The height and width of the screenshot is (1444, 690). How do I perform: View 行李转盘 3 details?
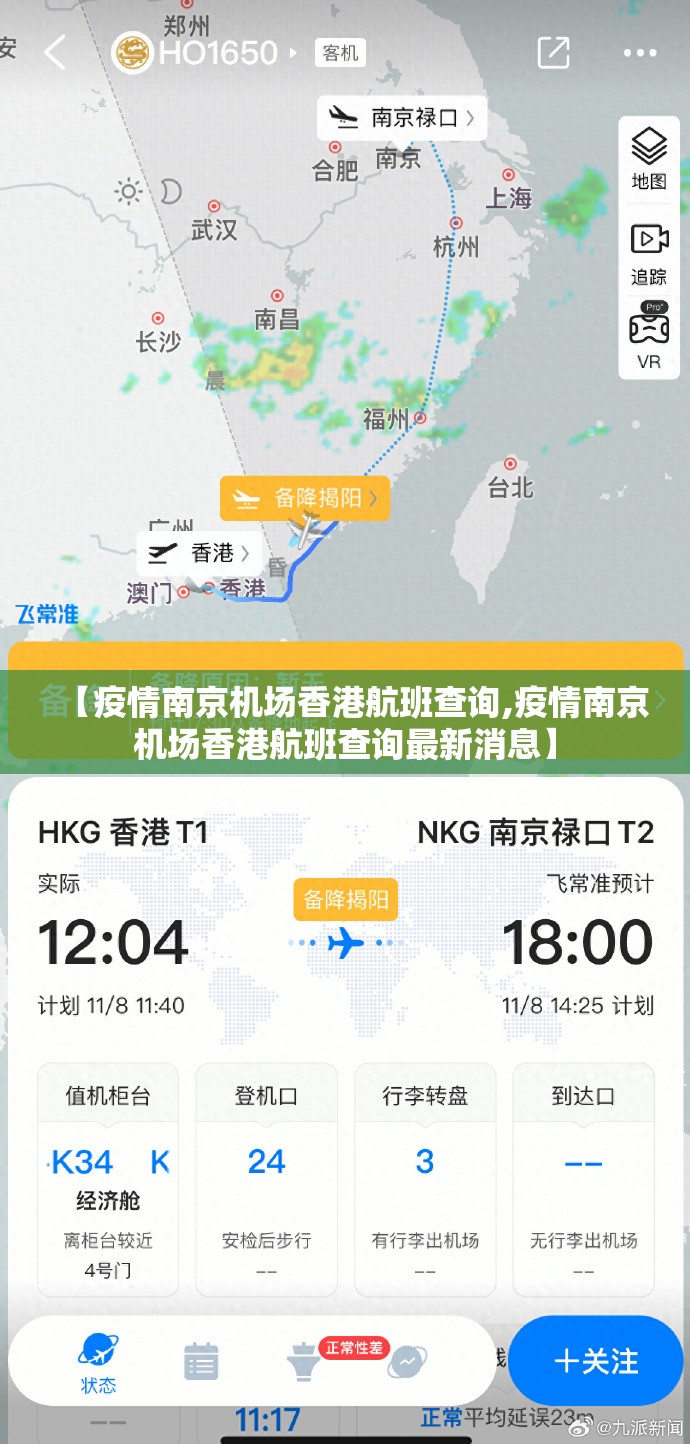[425, 1180]
